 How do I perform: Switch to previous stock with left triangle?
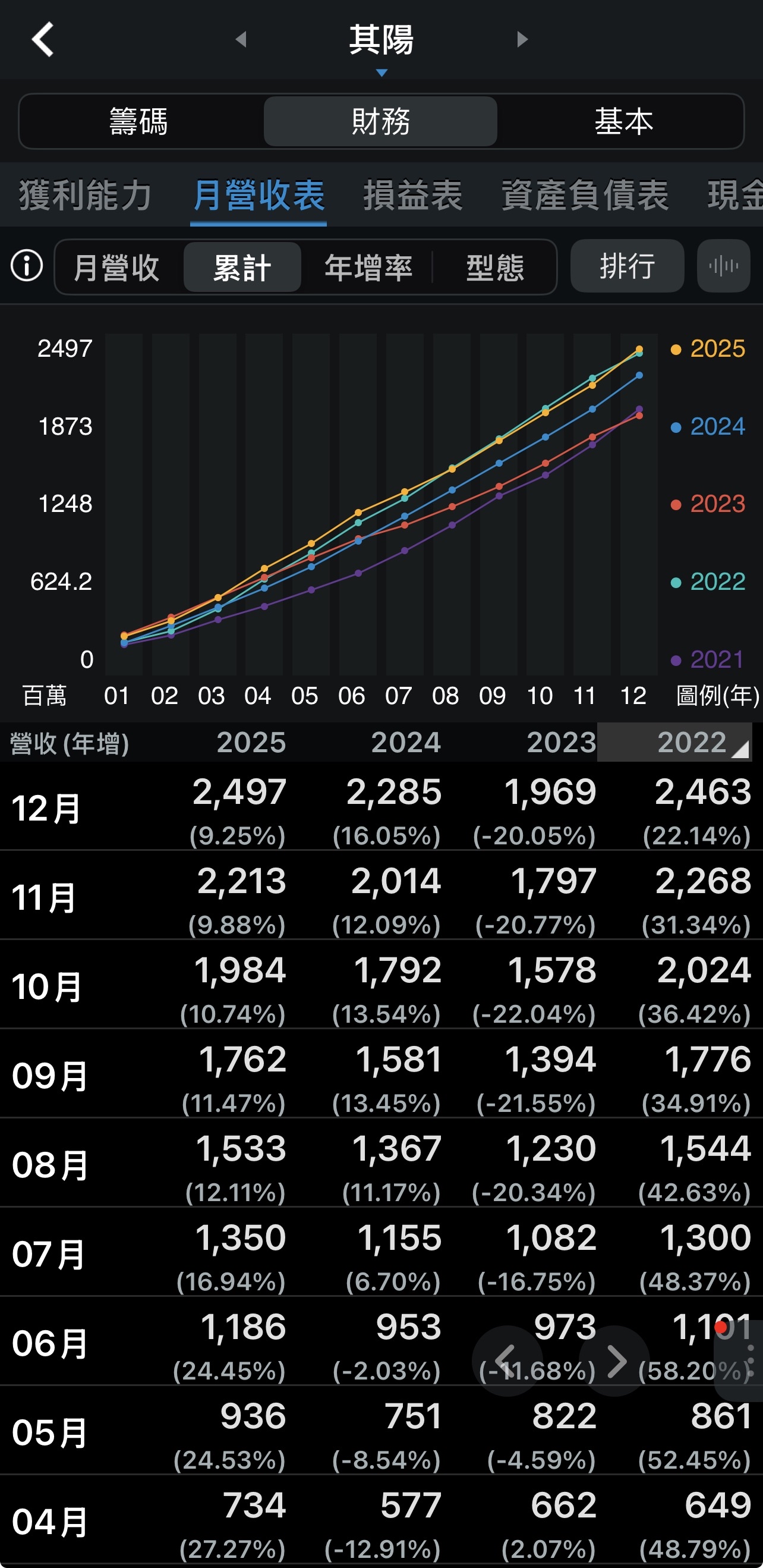pos(241,40)
